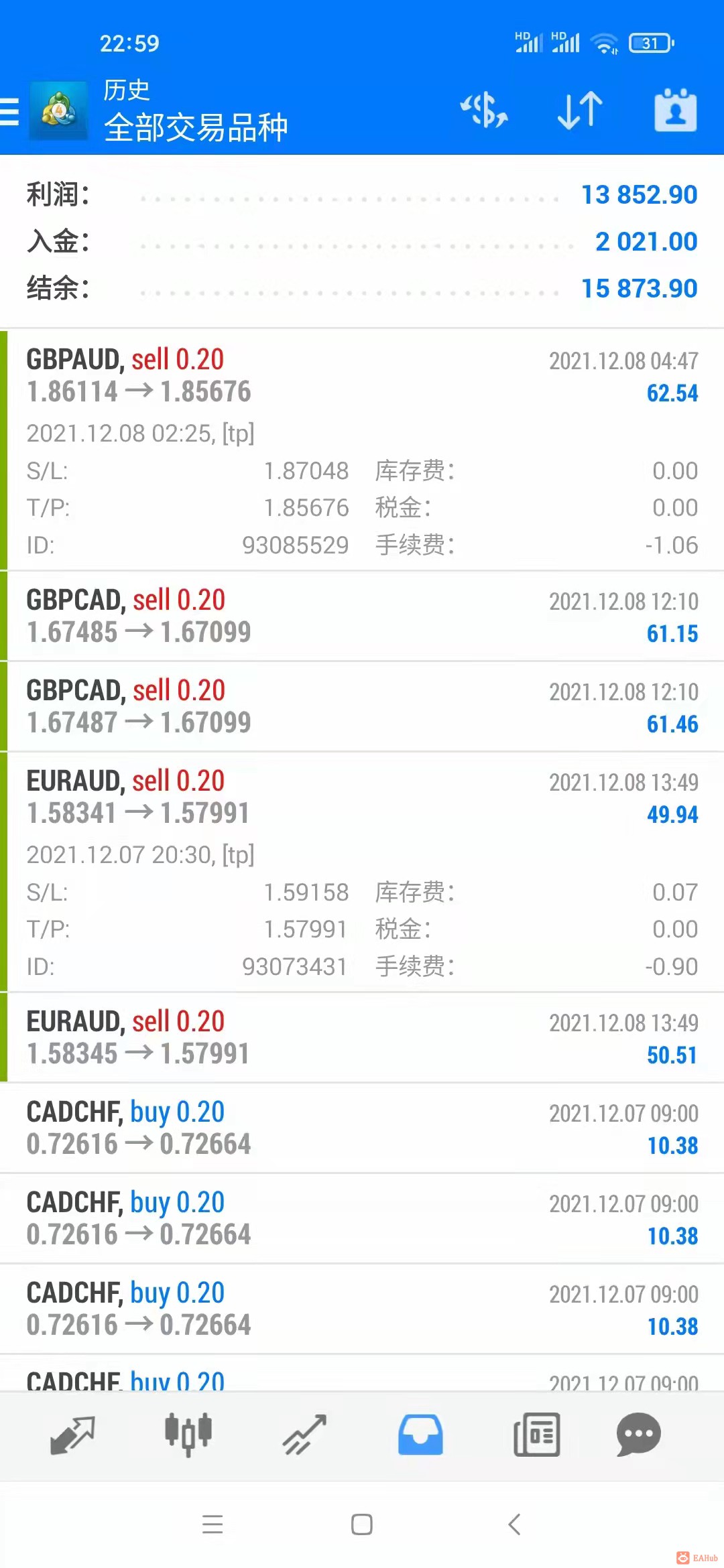This screenshot has height=1568, width=724.
Task: Expand the EURAUD trade opened at 1.58345
Action: pyautogui.click(x=362, y=1037)
